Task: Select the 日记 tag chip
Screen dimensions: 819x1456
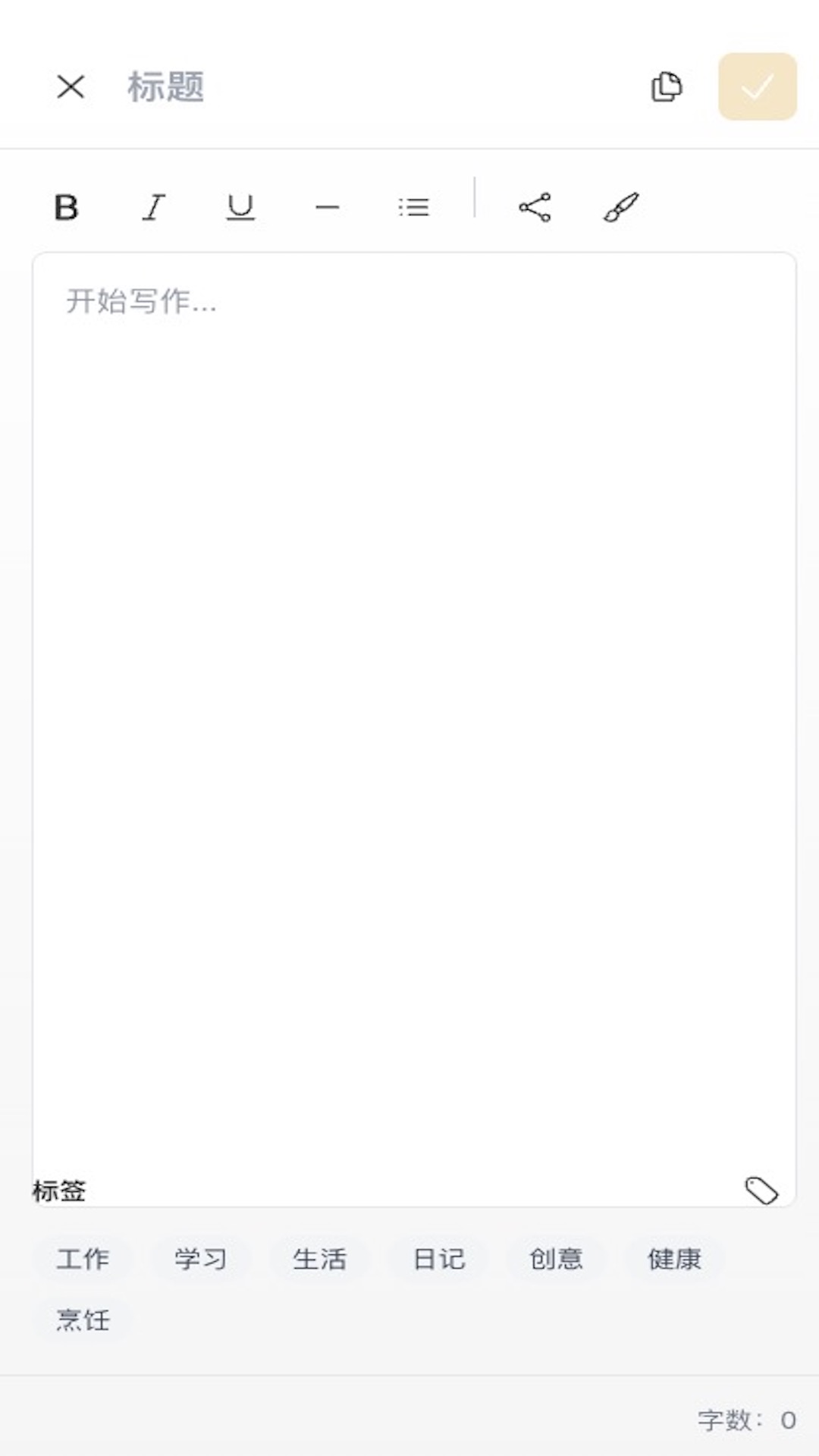Action: (x=438, y=1259)
